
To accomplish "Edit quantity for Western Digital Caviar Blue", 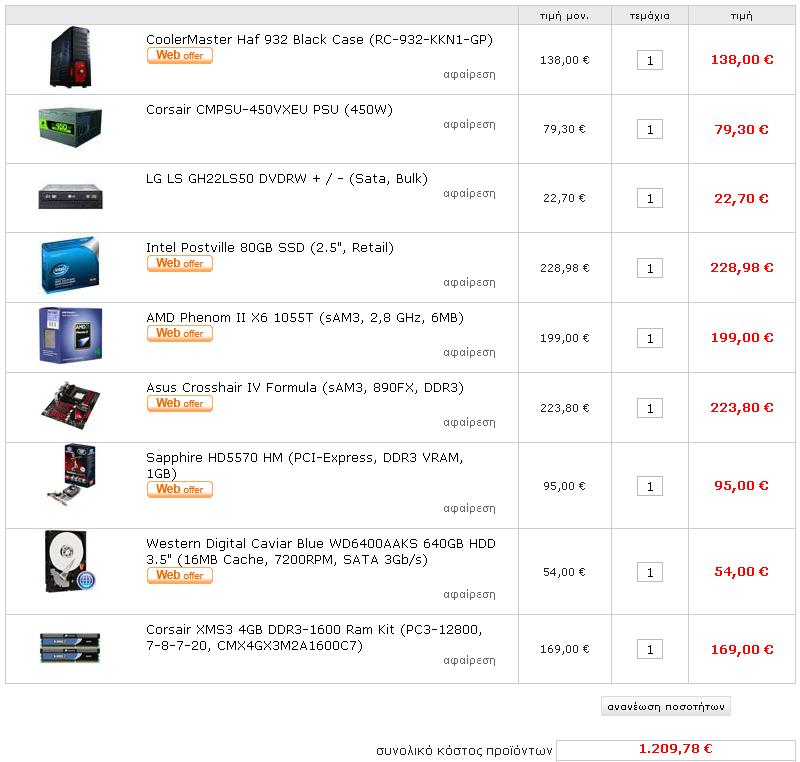I will 649,572.
